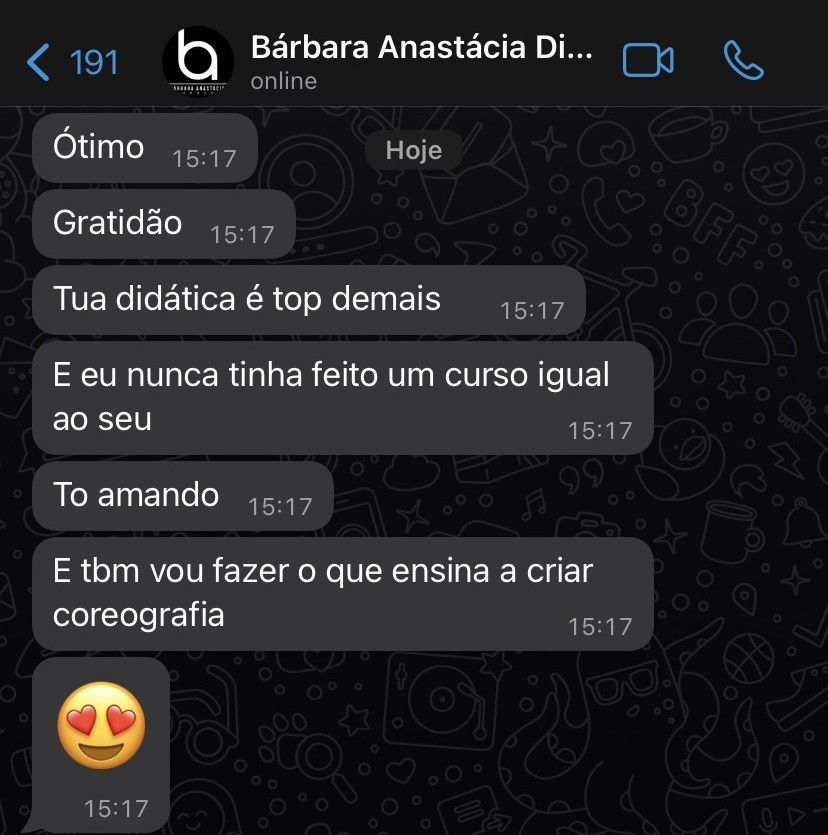Start a voice call with Bárbara
This screenshot has height=835, width=828.
(x=743, y=62)
